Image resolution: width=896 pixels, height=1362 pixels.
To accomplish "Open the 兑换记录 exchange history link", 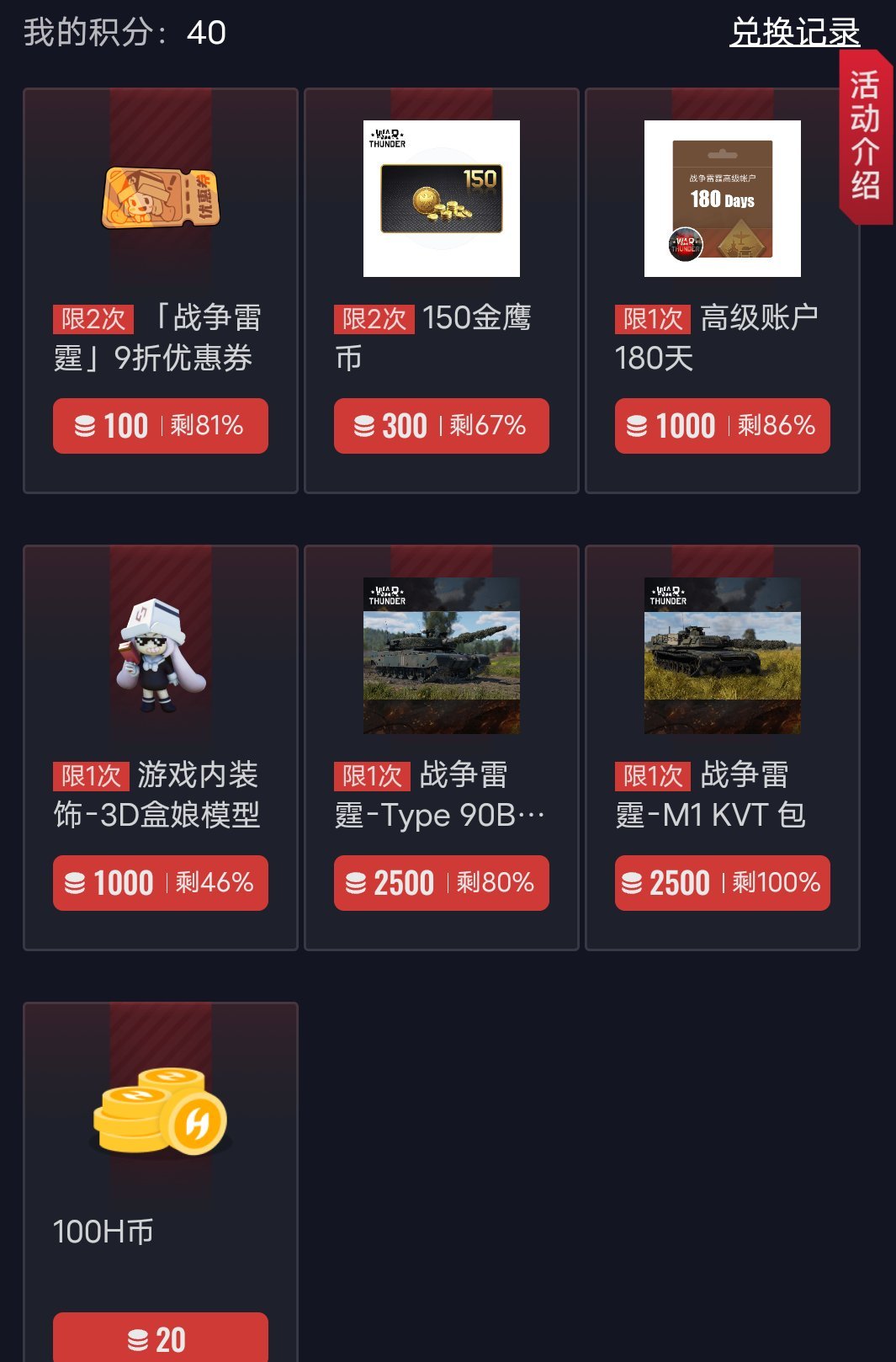I will coord(794,33).
